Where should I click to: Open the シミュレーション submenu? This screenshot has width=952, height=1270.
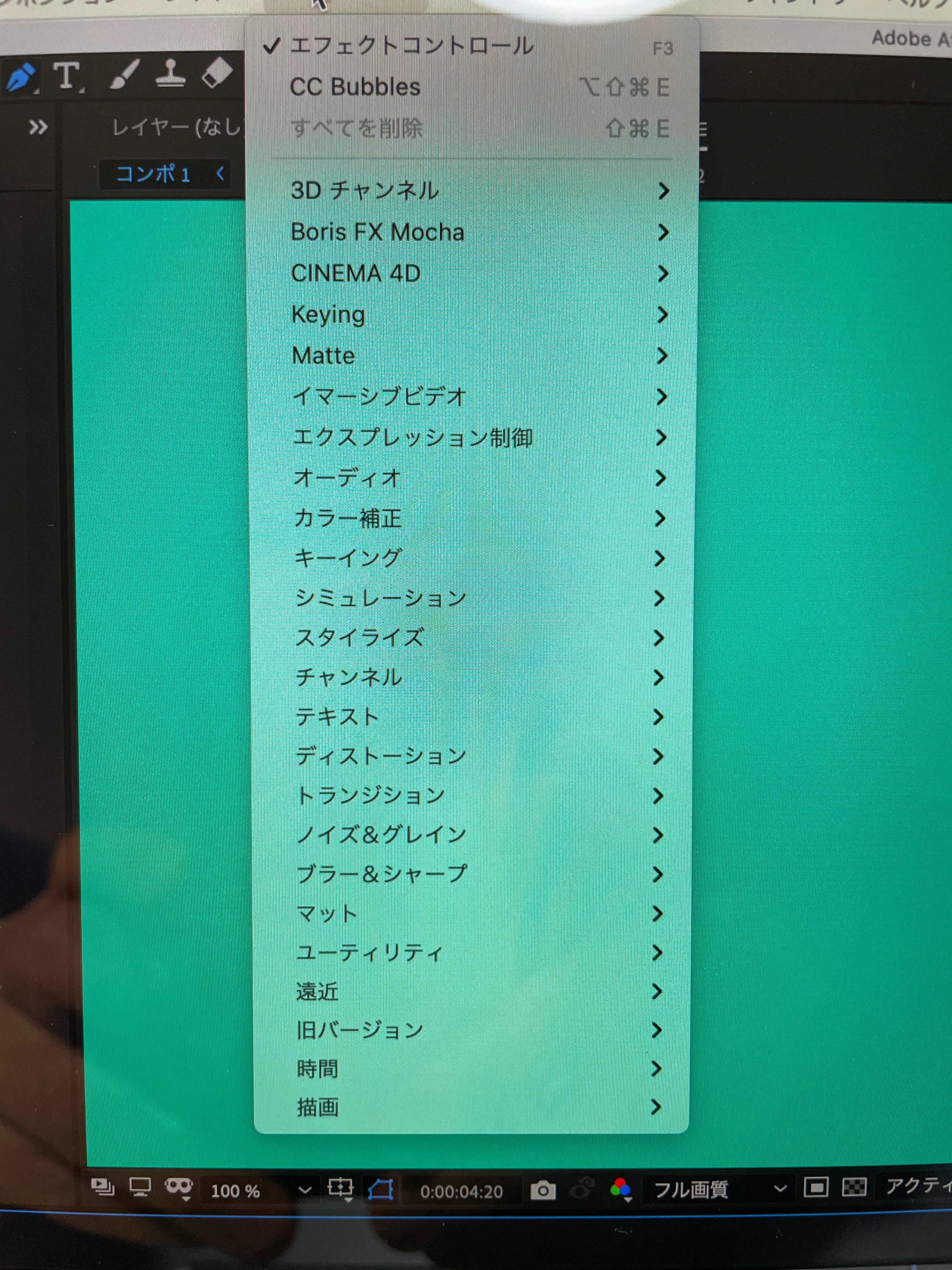pos(381,599)
